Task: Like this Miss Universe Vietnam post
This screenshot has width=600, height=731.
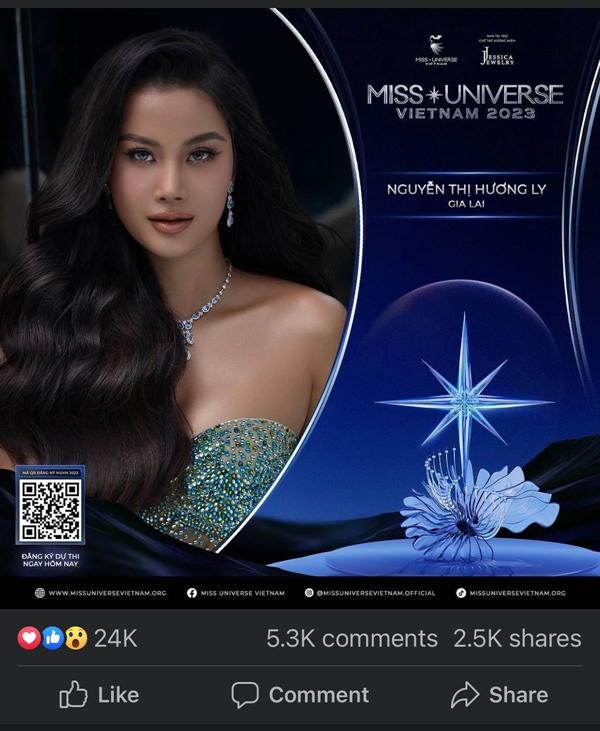Action: point(98,694)
